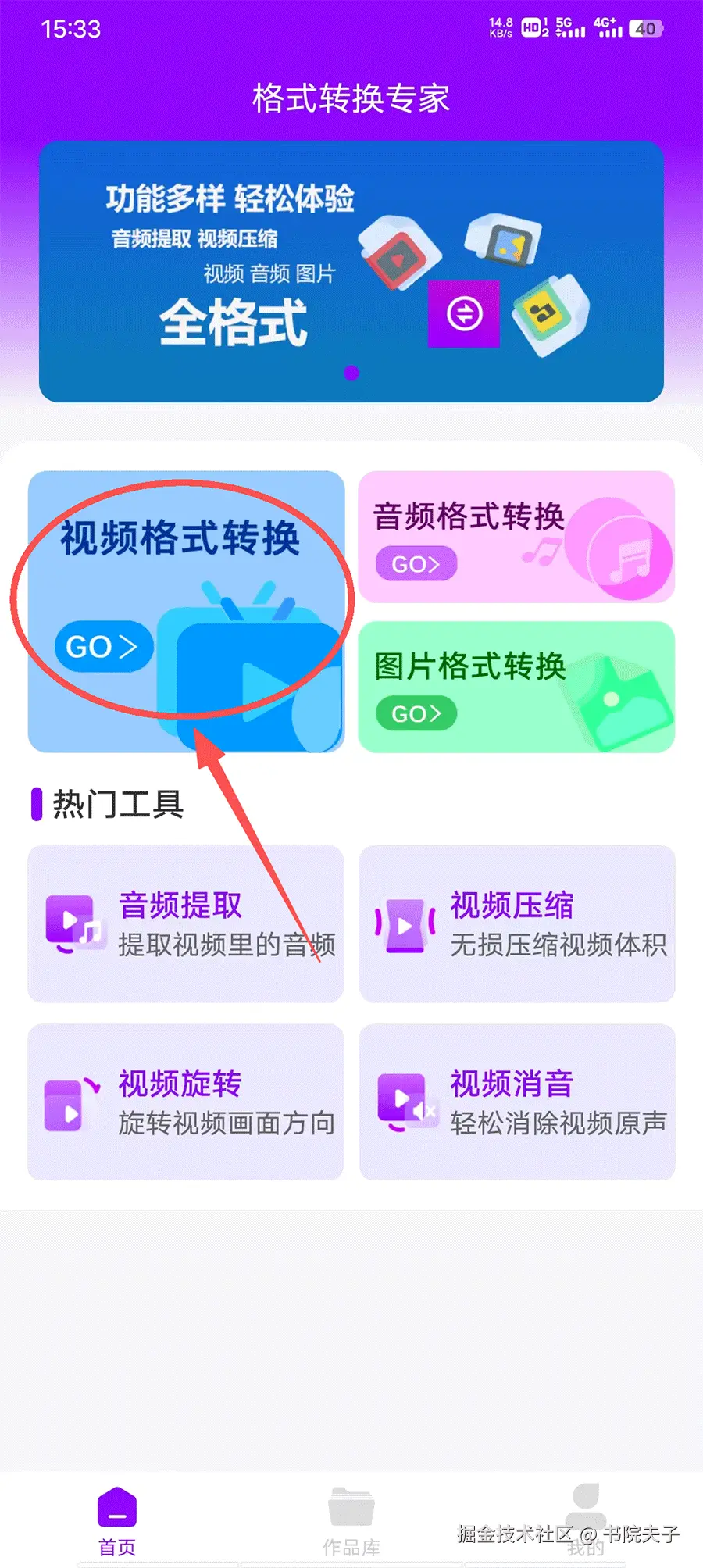Viewport: 703px width, 1568px height.
Task: Open 图片格式转换 image format conversion
Action: pyautogui.click(x=516, y=687)
